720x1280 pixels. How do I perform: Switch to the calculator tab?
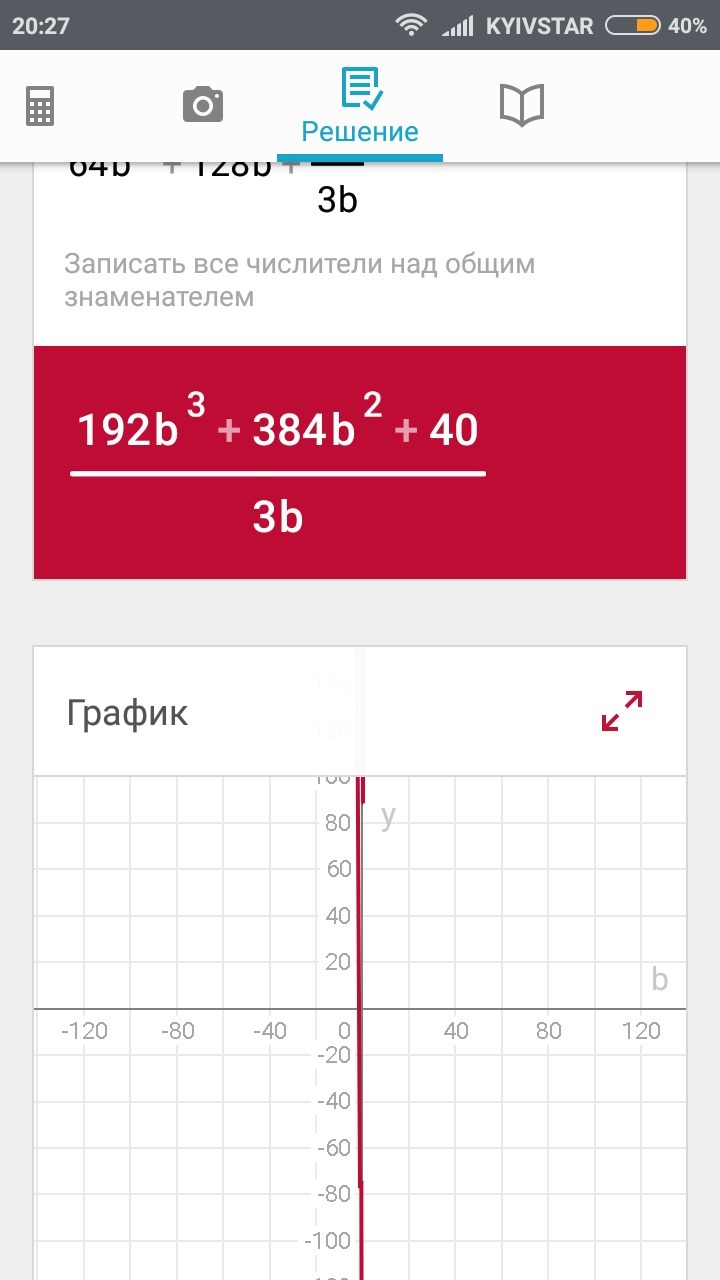pos(40,105)
